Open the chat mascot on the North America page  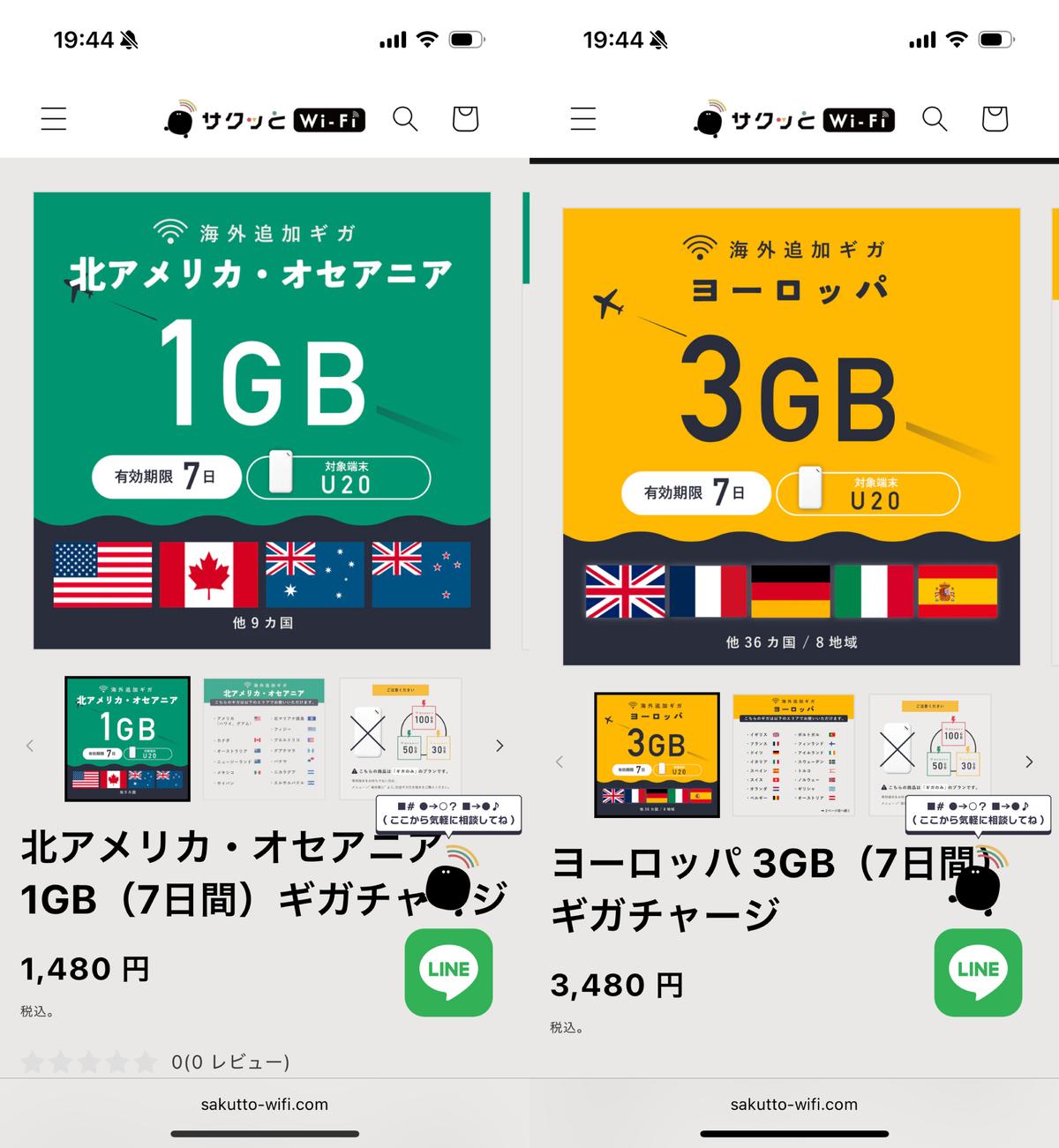click(x=450, y=884)
